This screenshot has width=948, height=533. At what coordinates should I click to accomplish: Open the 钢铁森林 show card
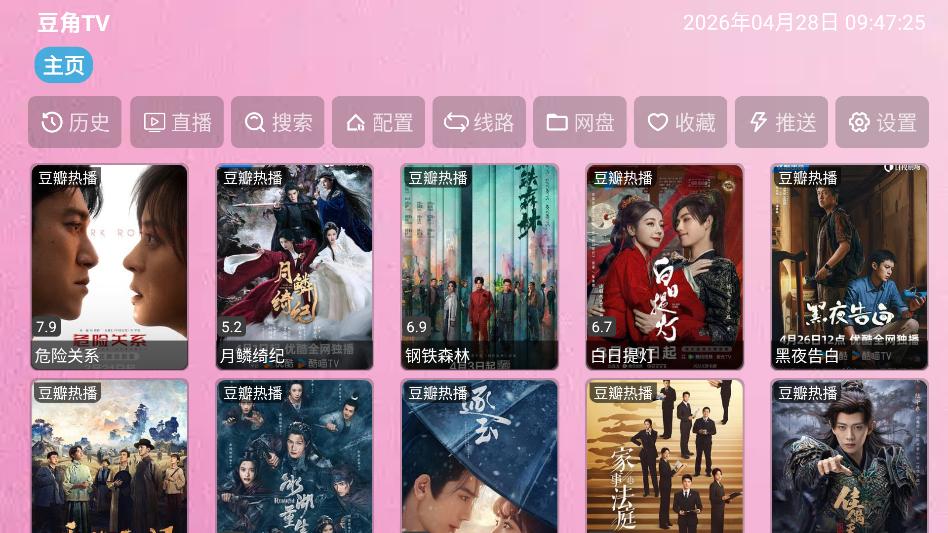480,267
